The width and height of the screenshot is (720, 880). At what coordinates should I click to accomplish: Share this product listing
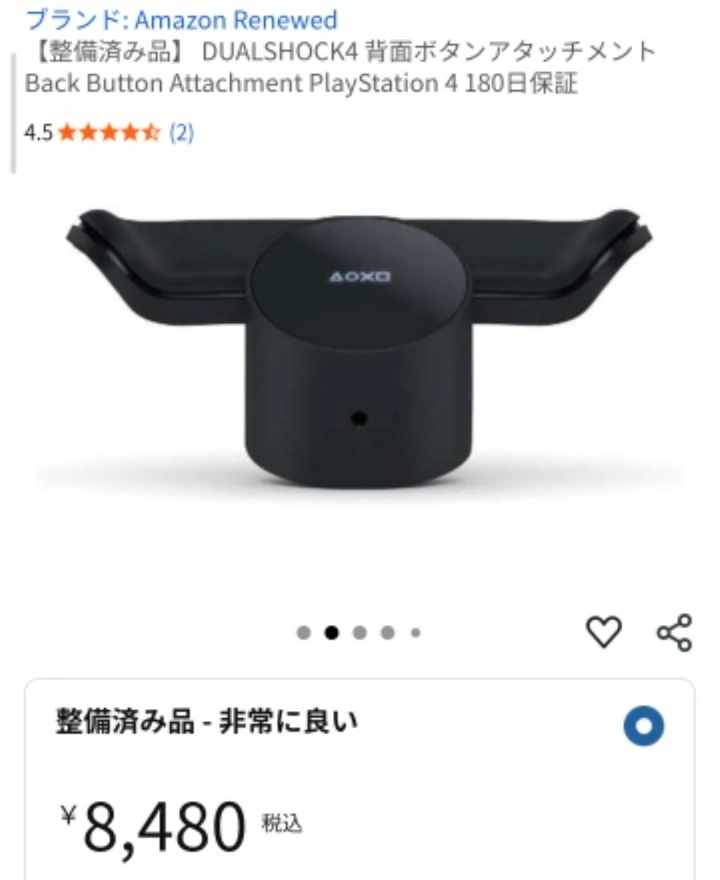click(673, 632)
